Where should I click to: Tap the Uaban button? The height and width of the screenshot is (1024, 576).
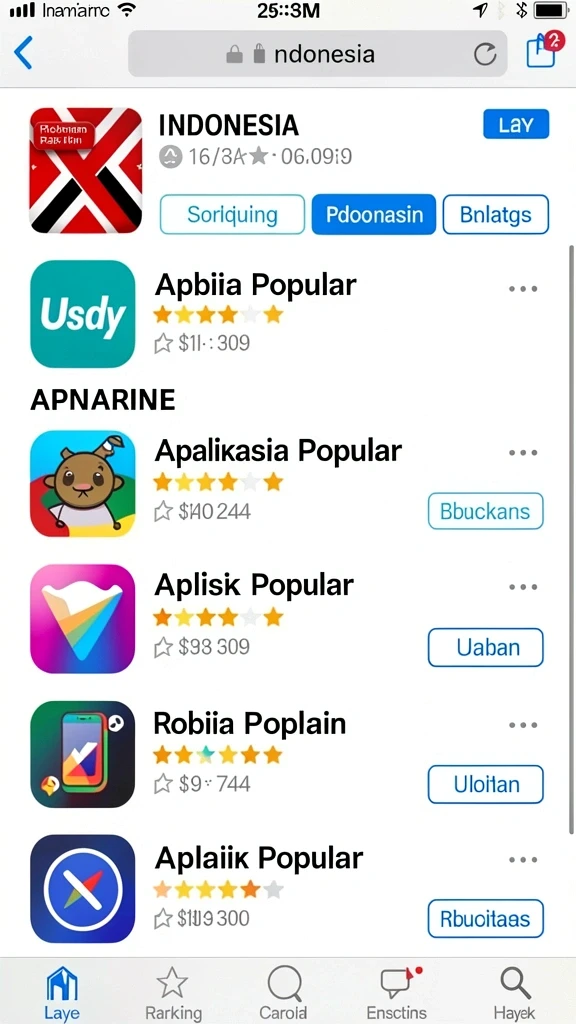click(x=485, y=647)
